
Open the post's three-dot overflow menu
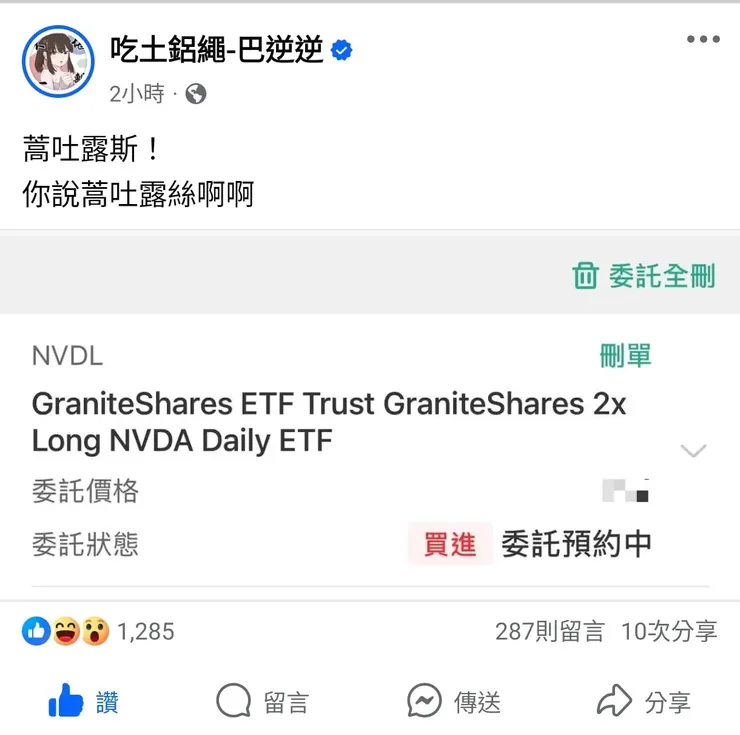[703, 40]
